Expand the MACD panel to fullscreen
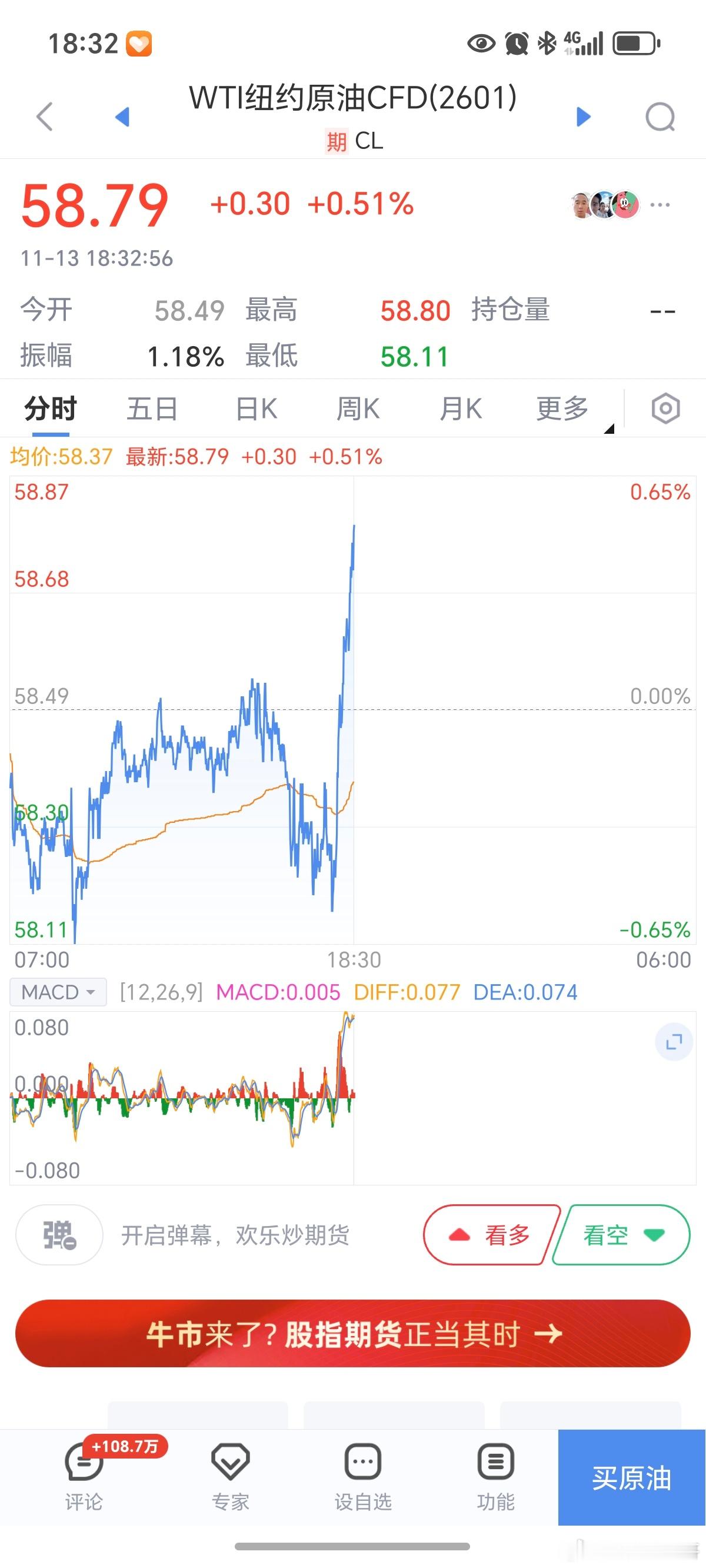Viewport: 706px width, 1568px height. [672, 1041]
